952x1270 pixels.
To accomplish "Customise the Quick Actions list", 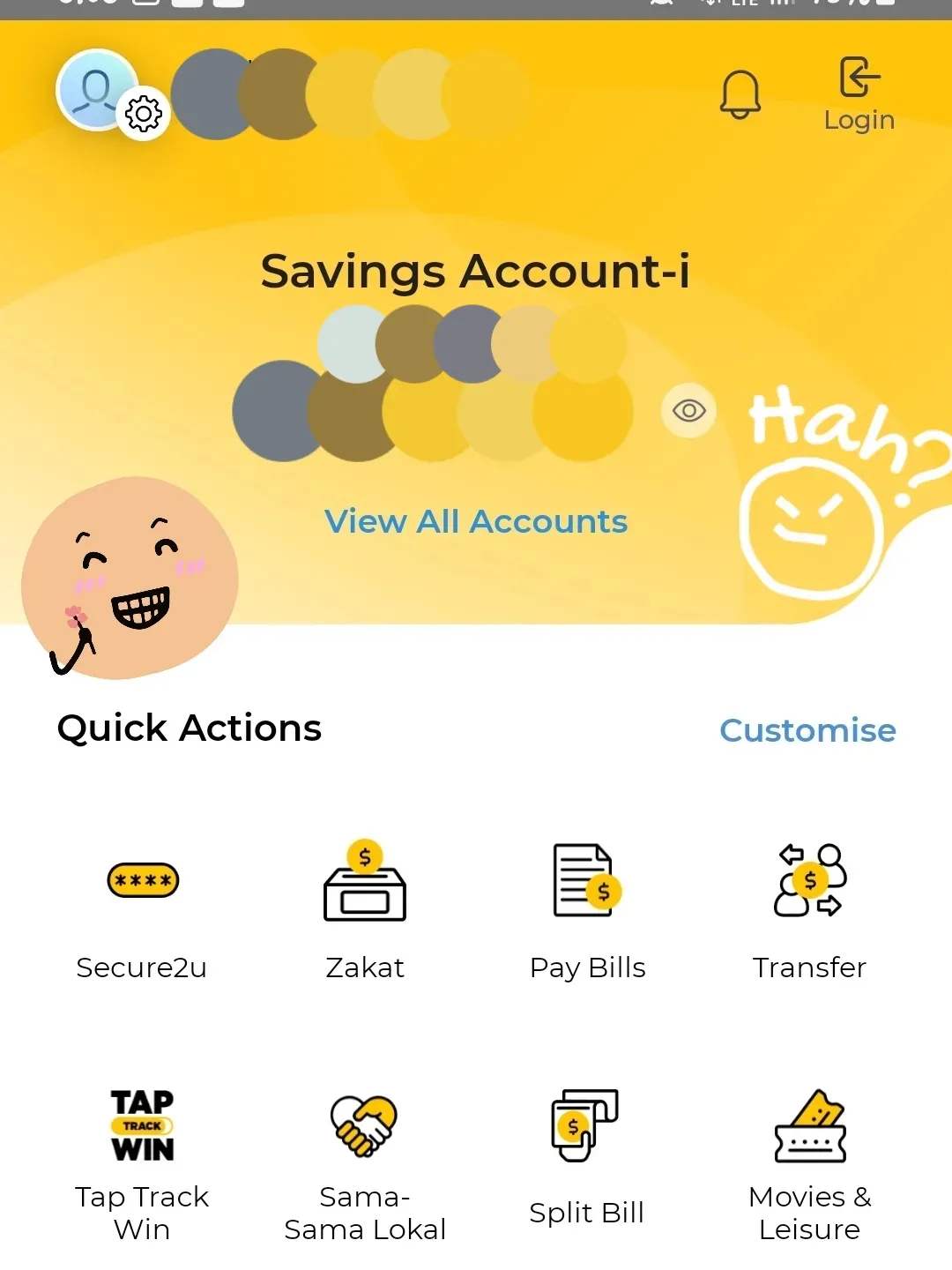I will coord(807,730).
